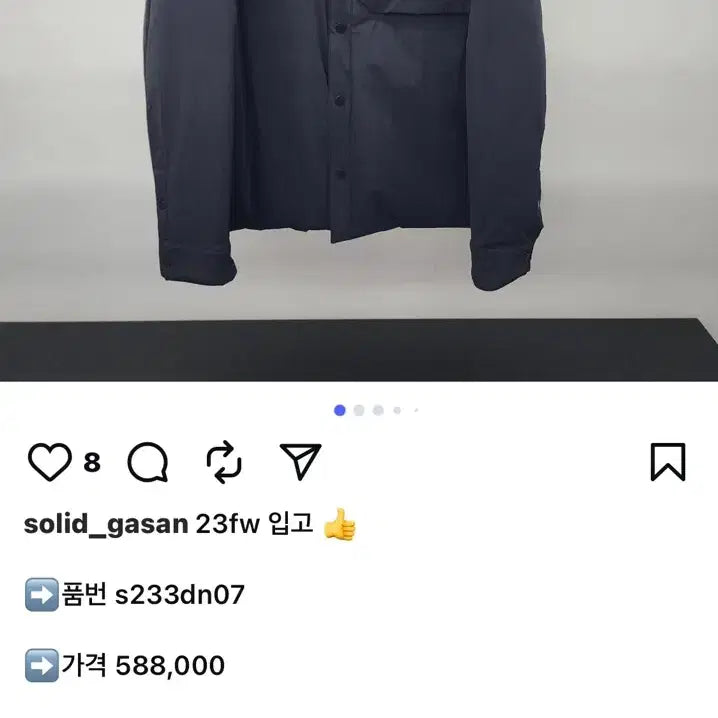Open the solid_gasan profile
Viewport: 718px width, 718px height.
[105, 525]
